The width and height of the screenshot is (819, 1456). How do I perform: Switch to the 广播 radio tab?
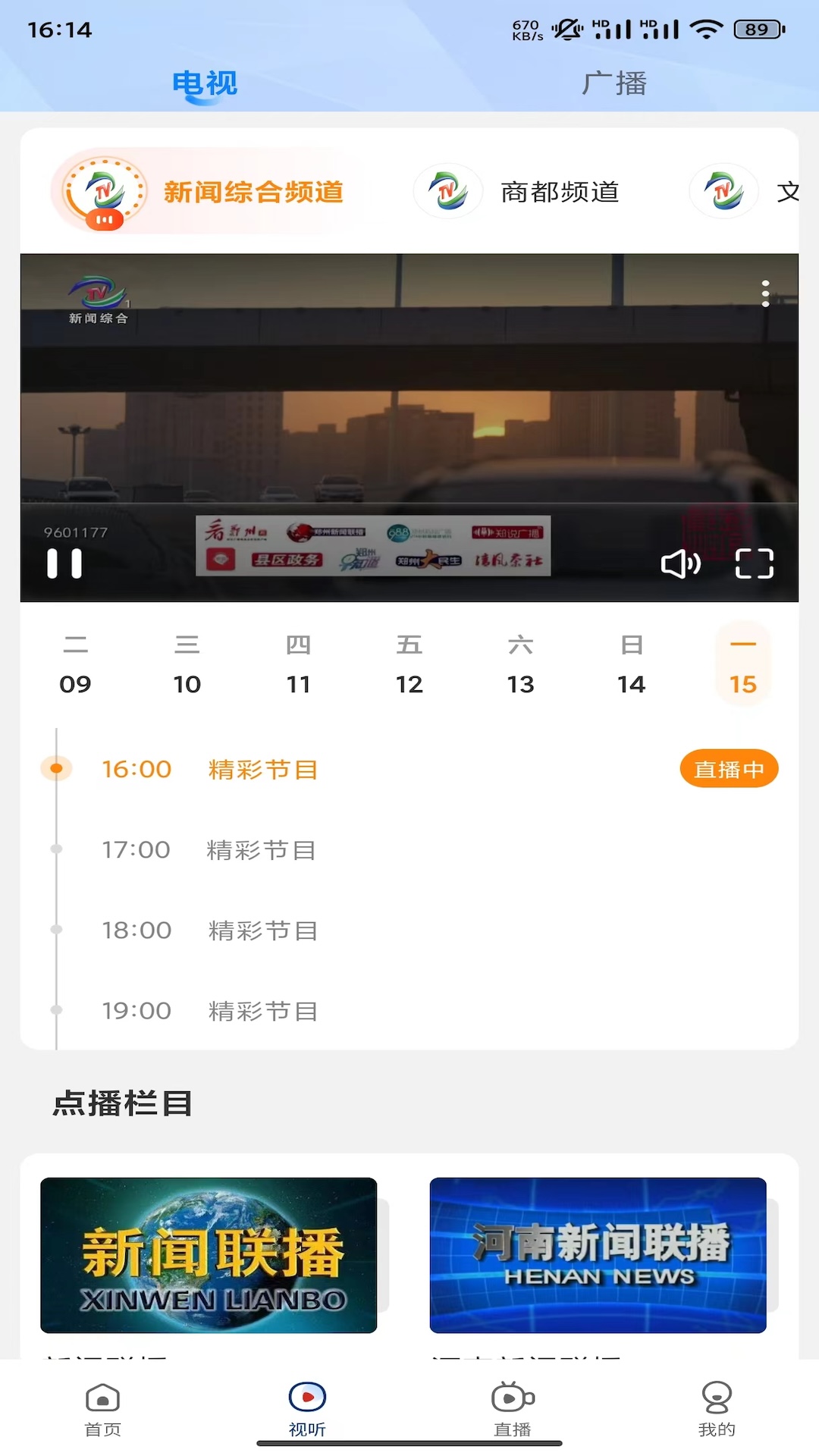(615, 83)
